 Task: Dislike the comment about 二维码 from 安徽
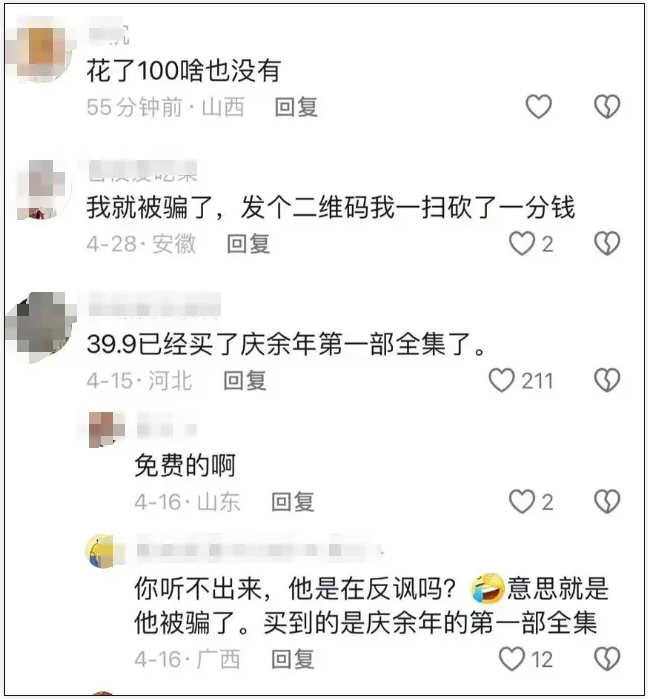click(607, 243)
